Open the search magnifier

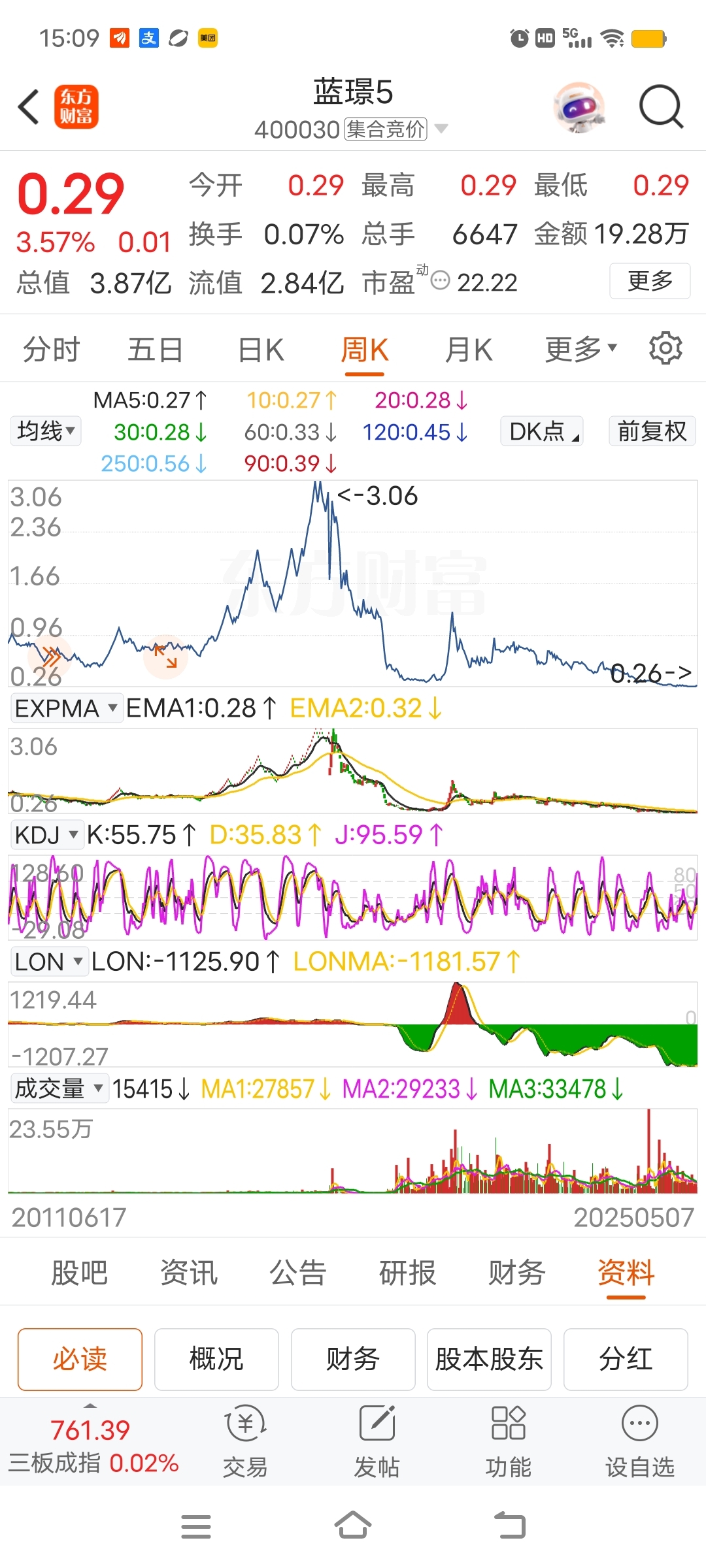[x=661, y=106]
